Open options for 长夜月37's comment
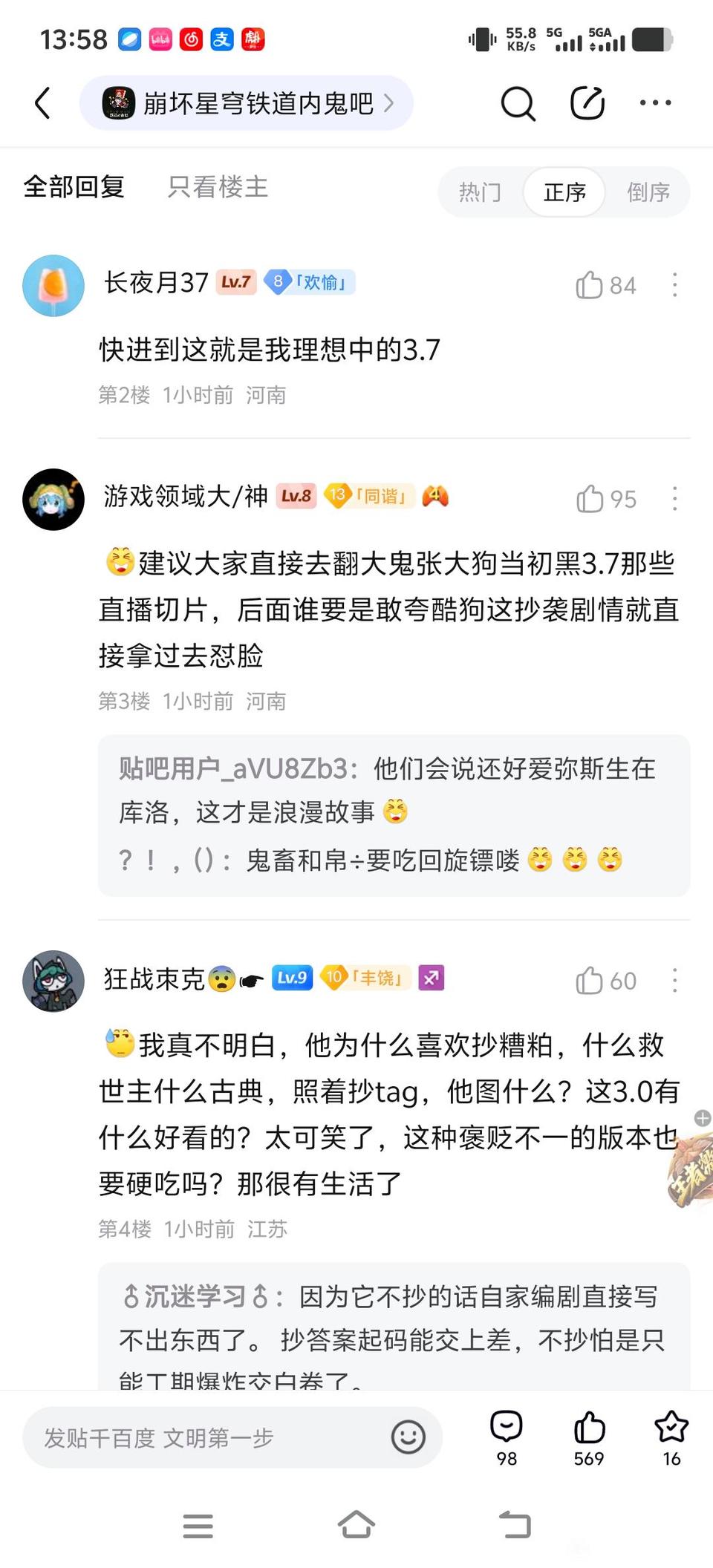This screenshot has height=1568, width=713. tap(674, 285)
